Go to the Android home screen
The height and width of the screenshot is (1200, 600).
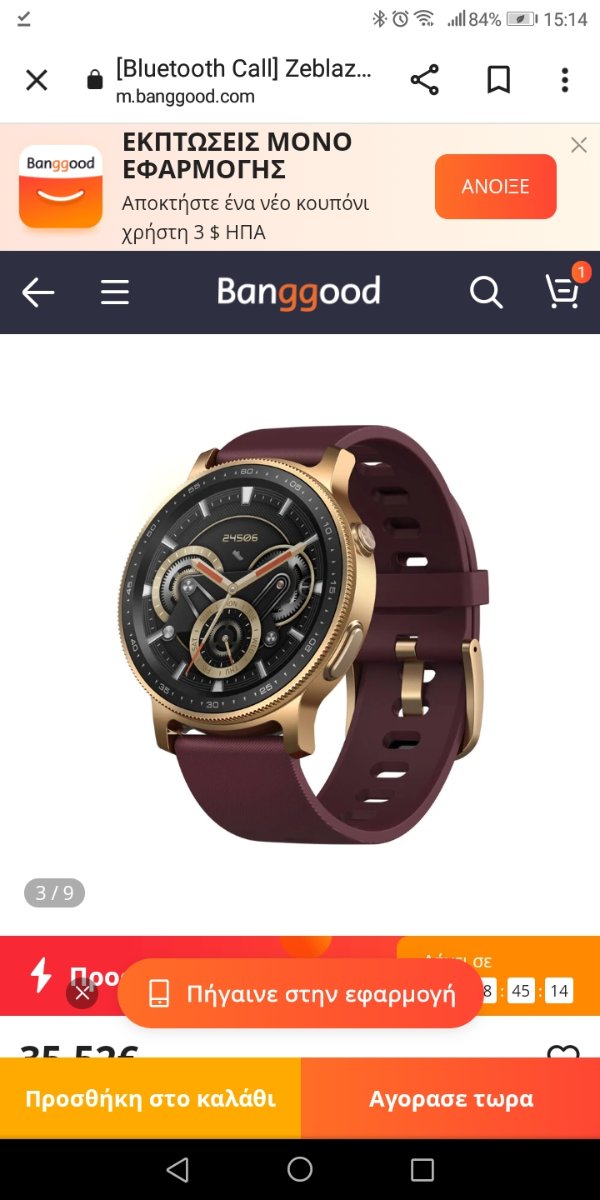coord(300,1170)
